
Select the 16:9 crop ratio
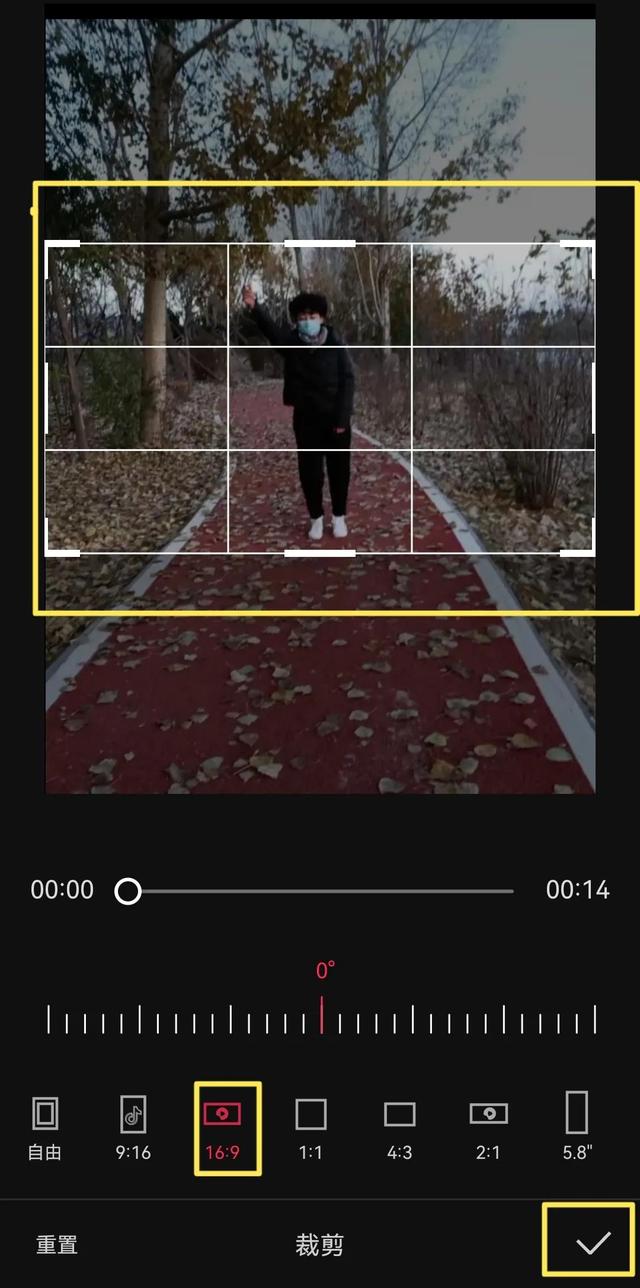(x=222, y=1127)
